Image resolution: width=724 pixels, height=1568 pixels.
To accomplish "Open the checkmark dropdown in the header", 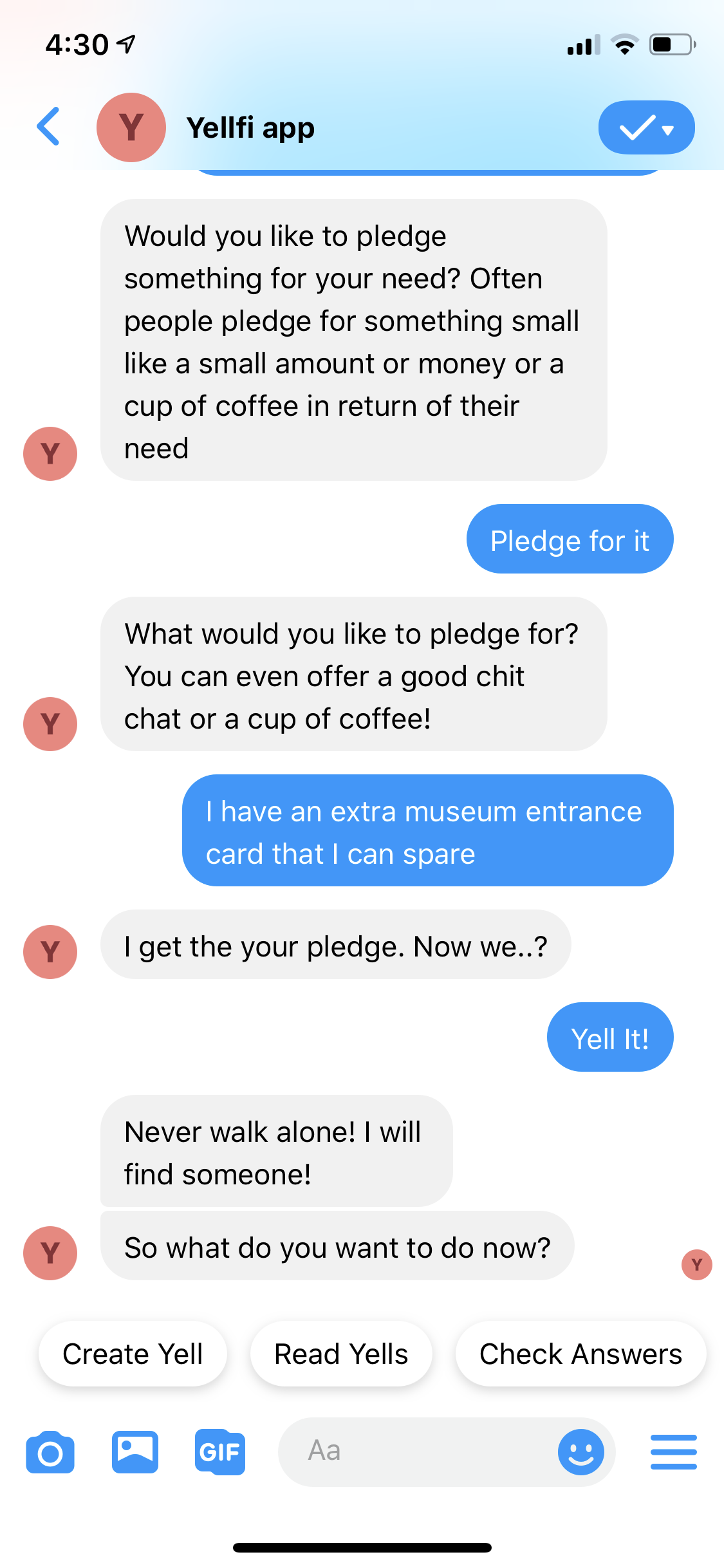I will (646, 127).
